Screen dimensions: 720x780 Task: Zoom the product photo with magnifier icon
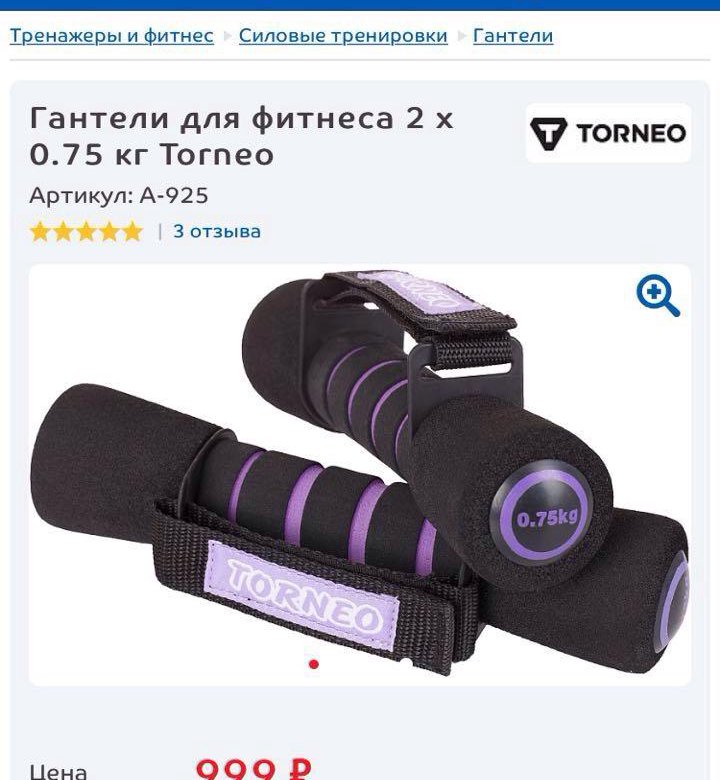pos(657,296)
